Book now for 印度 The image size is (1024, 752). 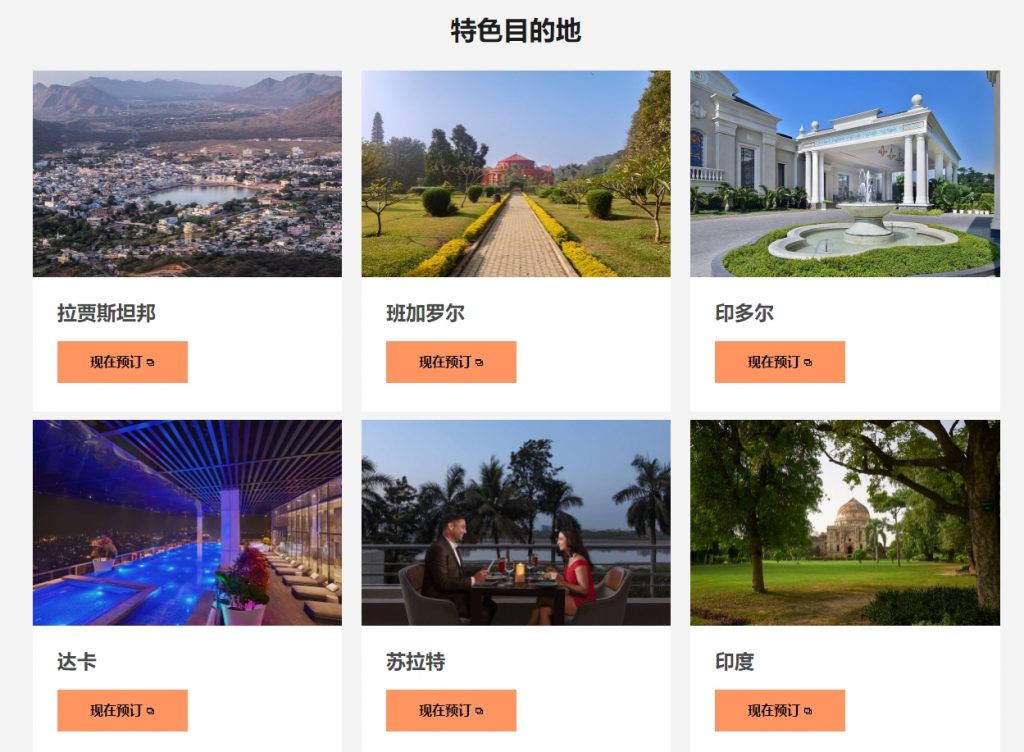coord(780,711)
